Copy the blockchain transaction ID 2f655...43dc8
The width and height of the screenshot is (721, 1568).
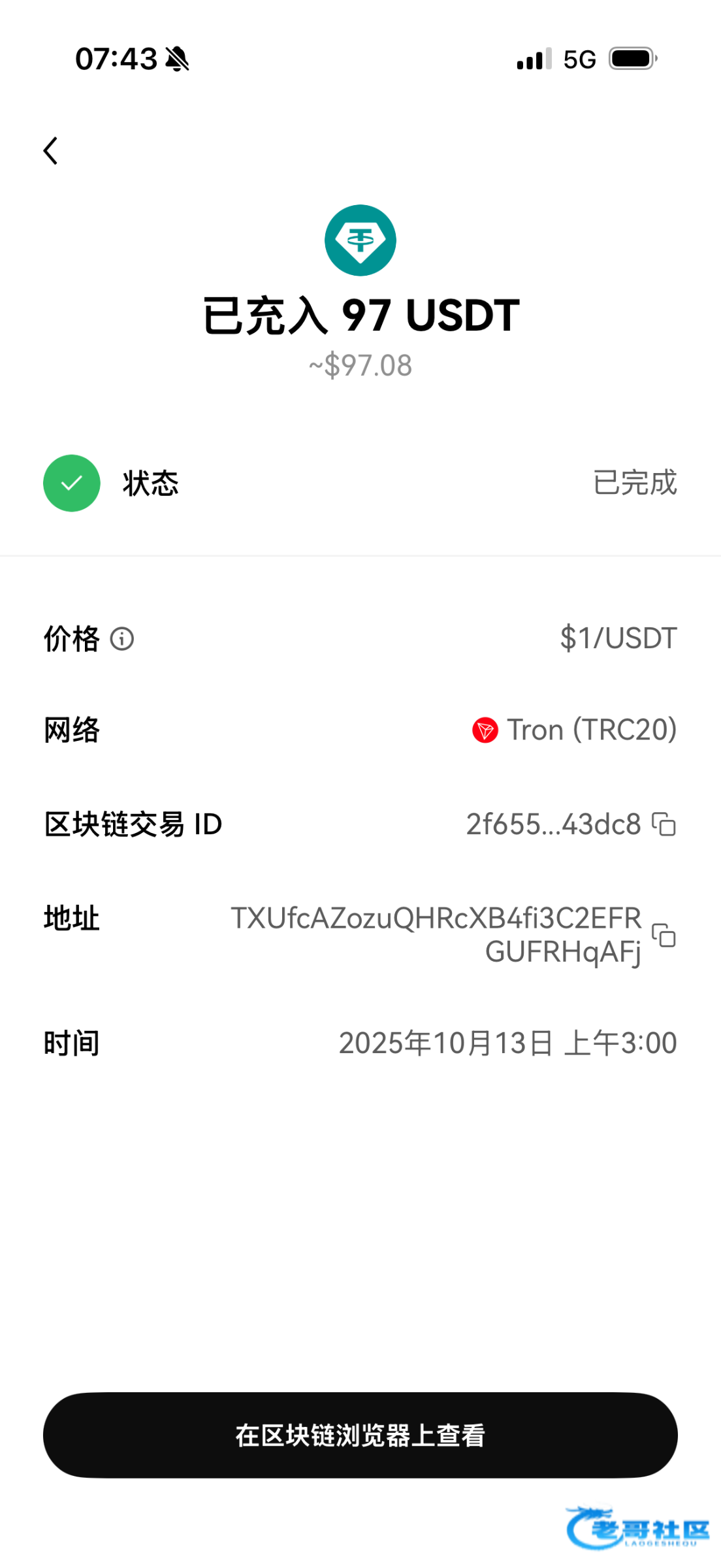(664, 824)
